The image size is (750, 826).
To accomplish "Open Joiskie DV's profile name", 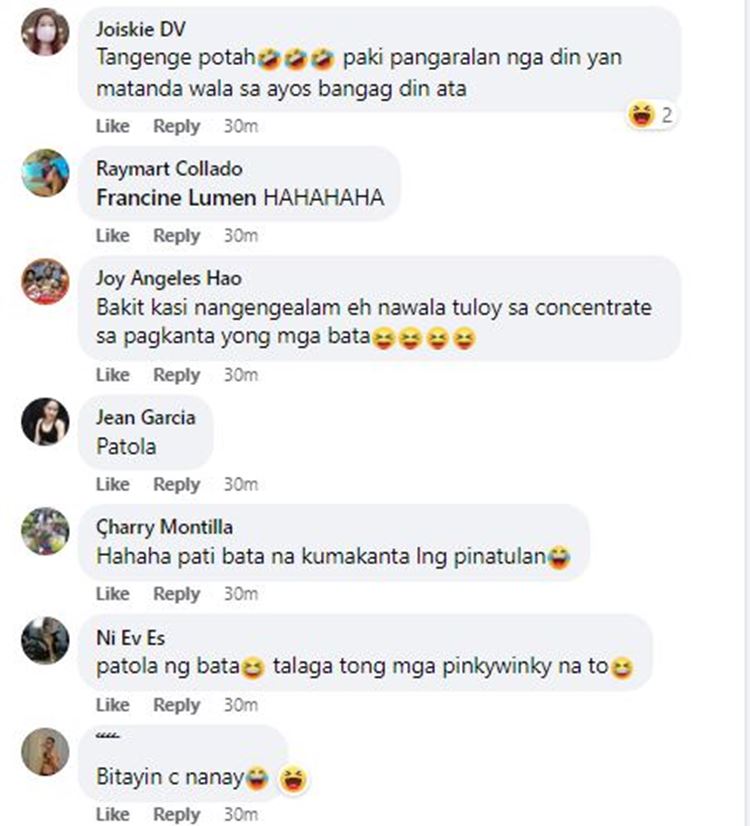I will pyautogui.click(x=140, y=28).
